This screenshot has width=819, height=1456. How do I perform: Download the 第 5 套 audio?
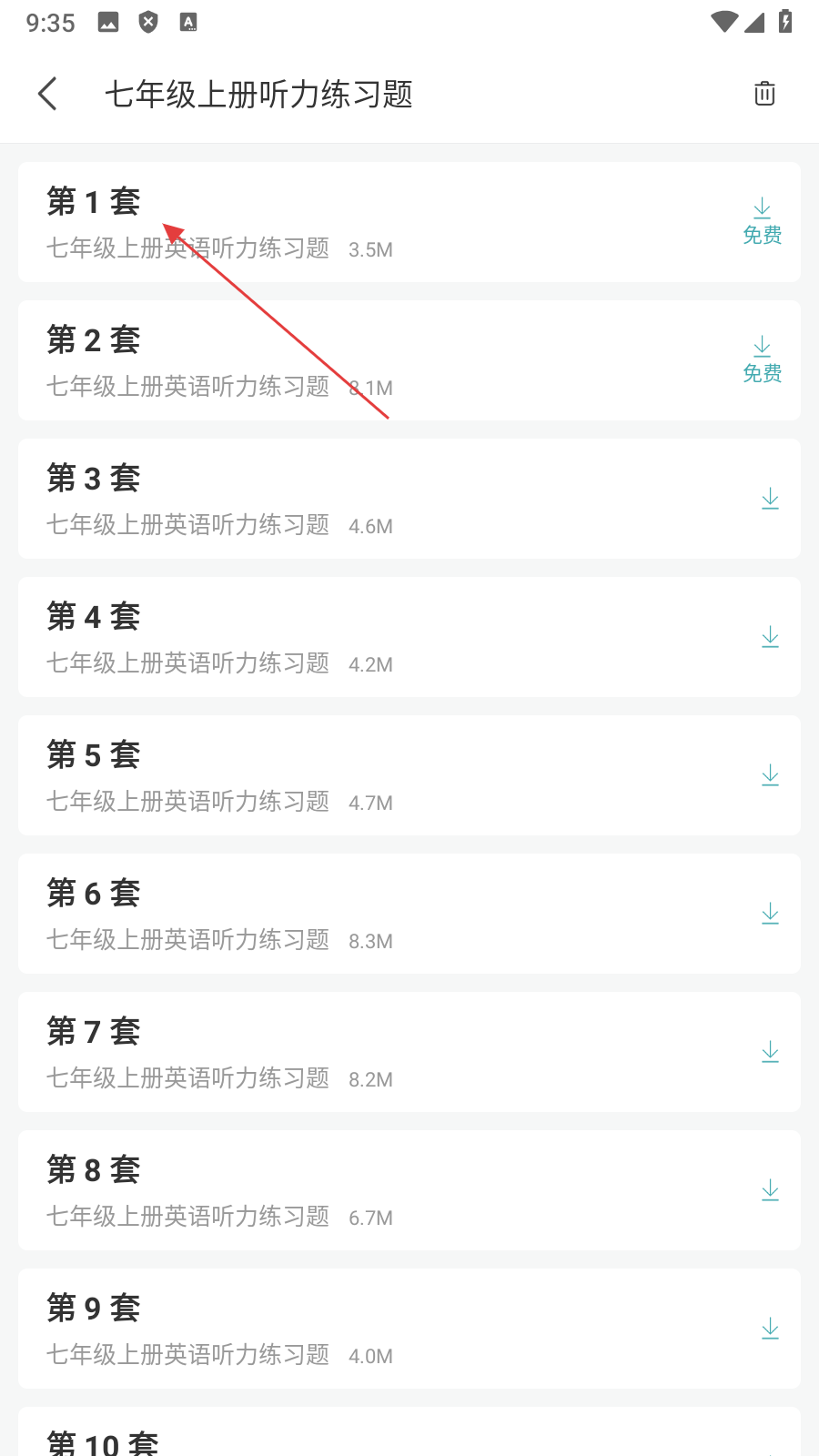click(x=770, y=775)
